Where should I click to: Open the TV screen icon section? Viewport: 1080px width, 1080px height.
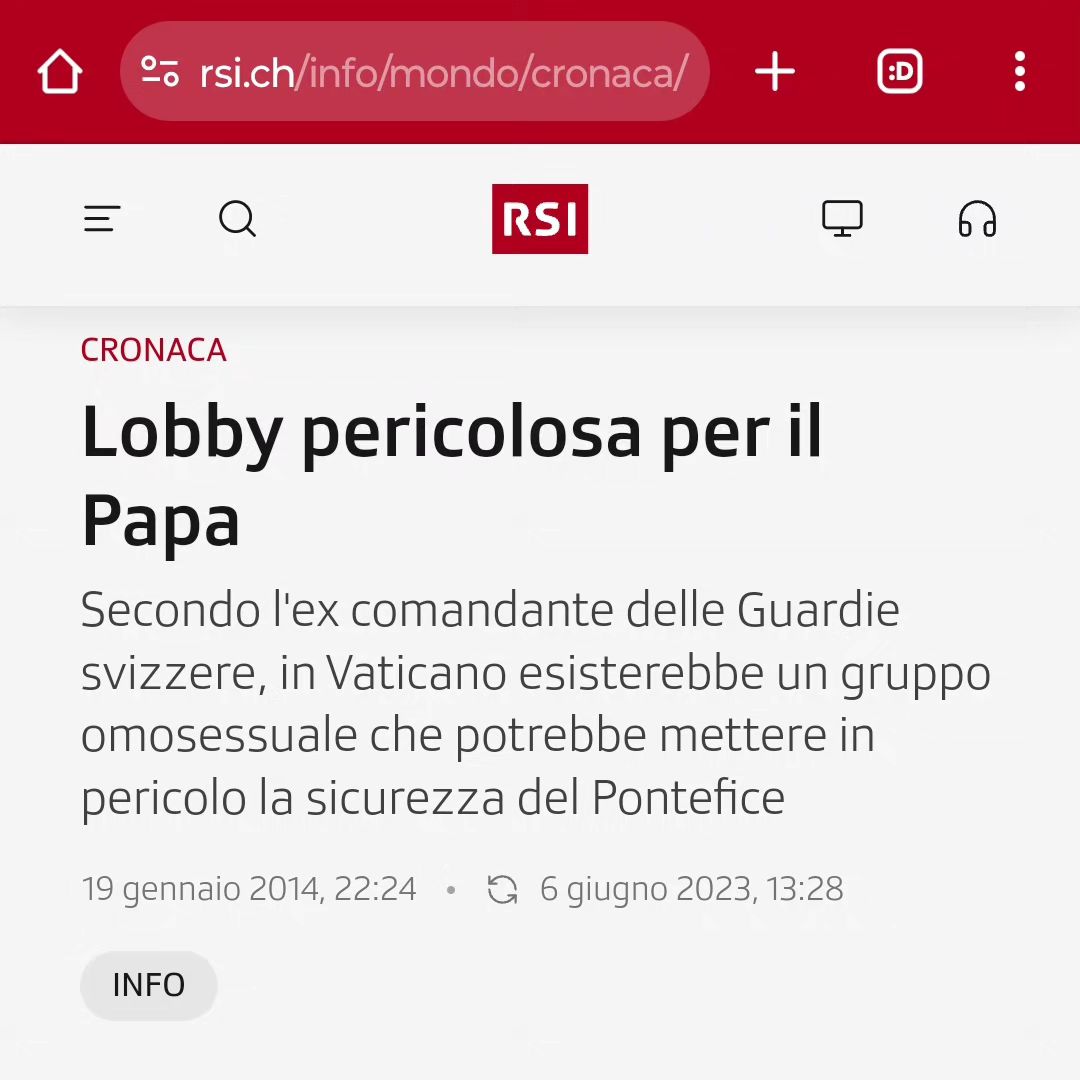(842, 219)
